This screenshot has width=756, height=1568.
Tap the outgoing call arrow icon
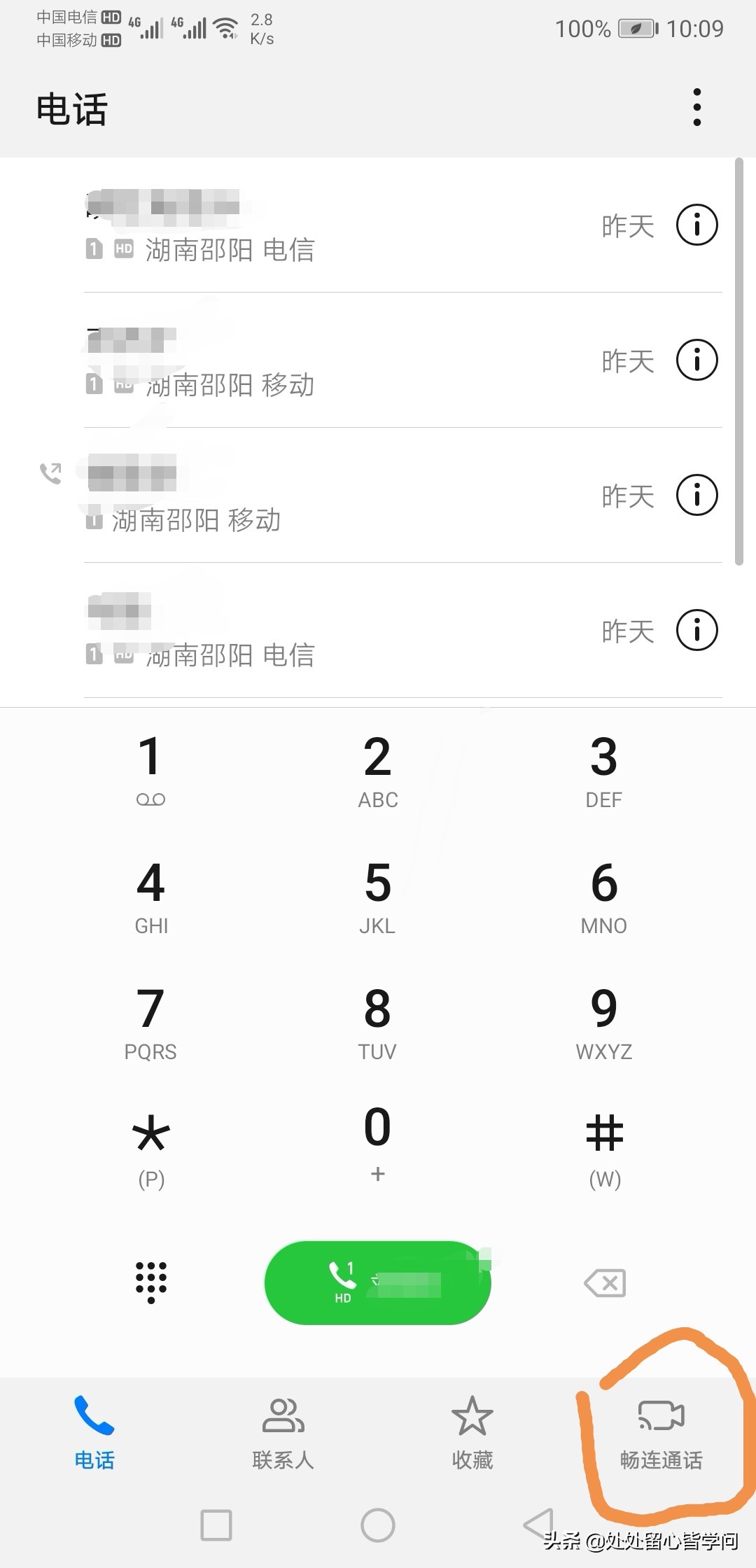(x=50, y=475)
